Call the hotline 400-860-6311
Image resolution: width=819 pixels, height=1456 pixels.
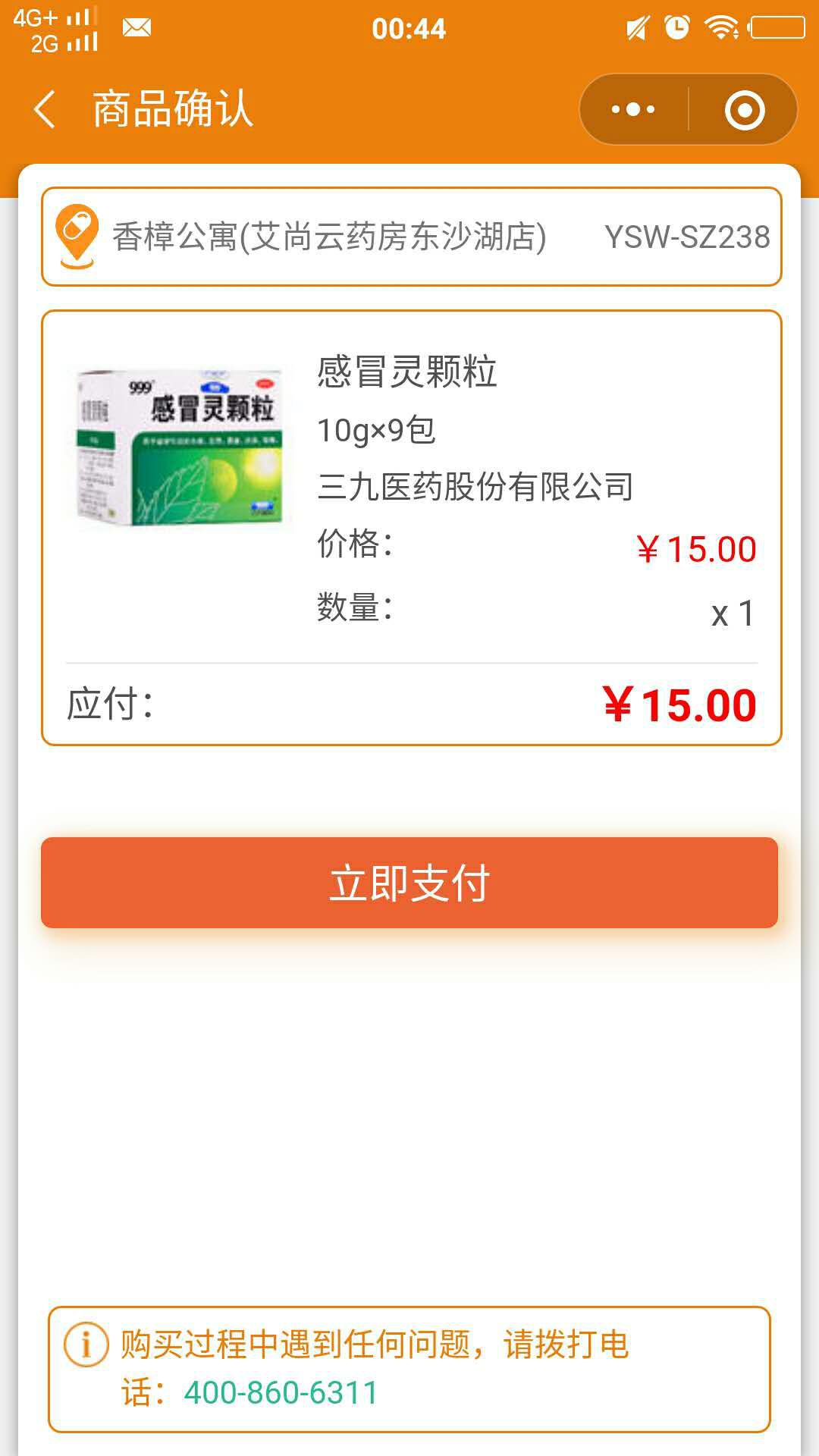(x=281, y=1392)
